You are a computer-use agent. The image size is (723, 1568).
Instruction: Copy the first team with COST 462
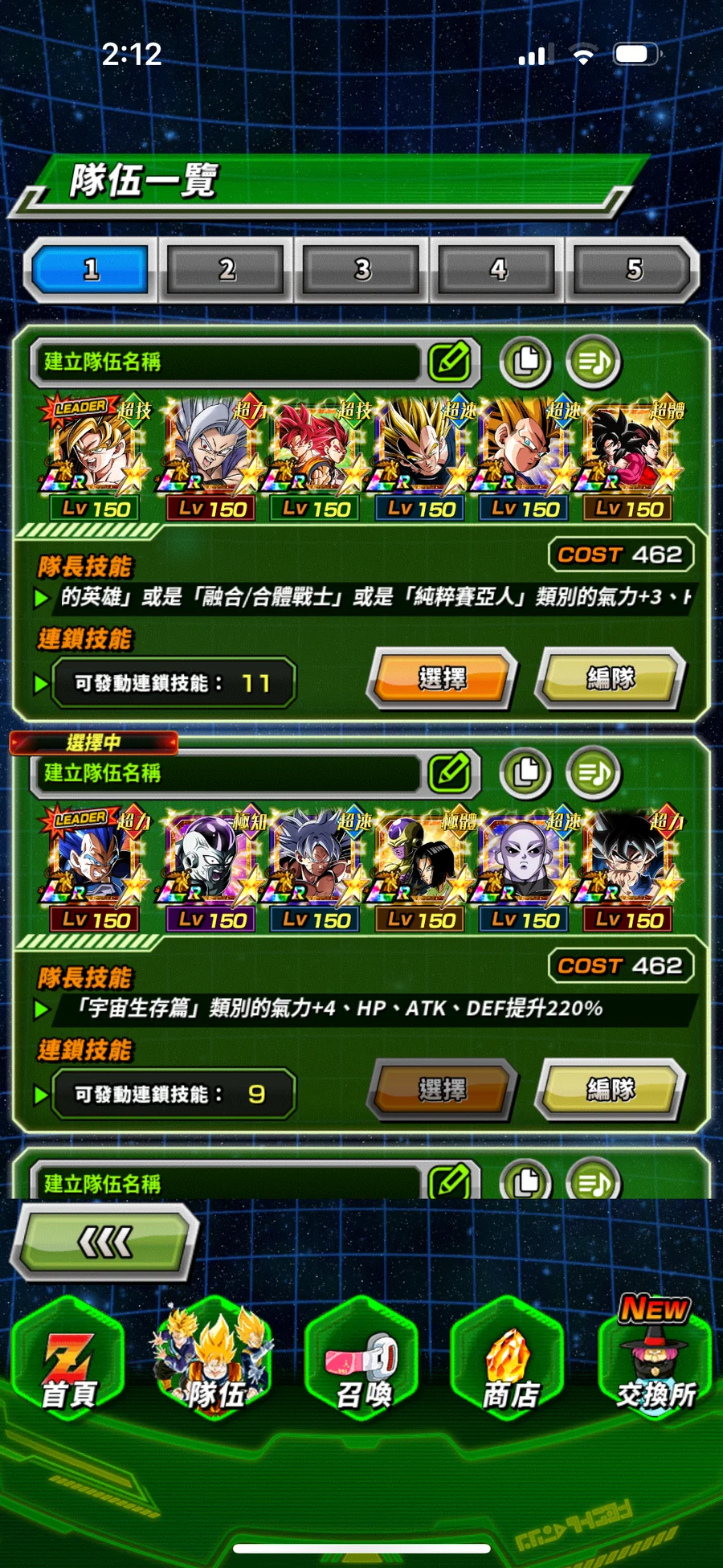[x=526, y=362]
